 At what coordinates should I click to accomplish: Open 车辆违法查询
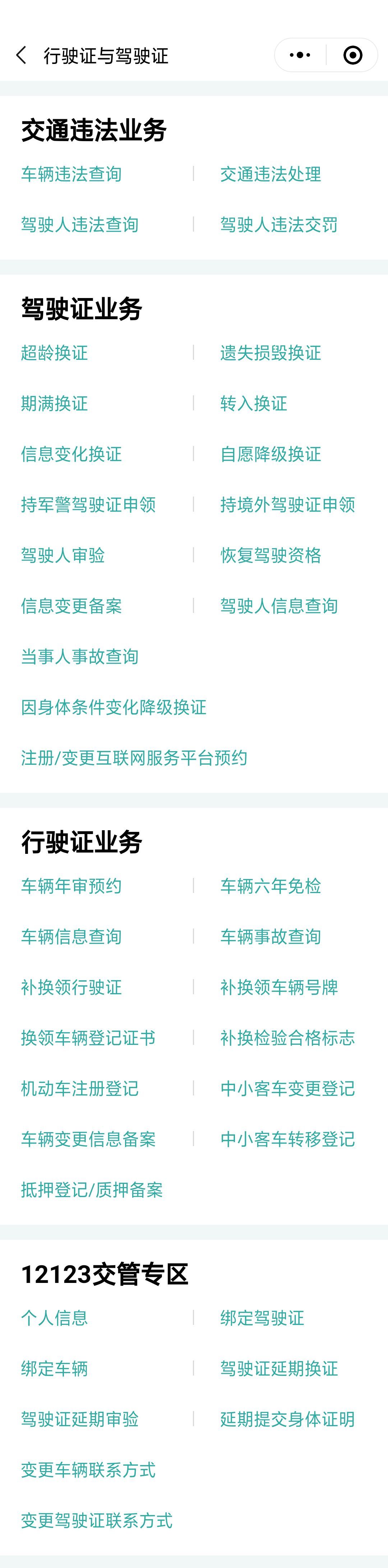(71, 174)
